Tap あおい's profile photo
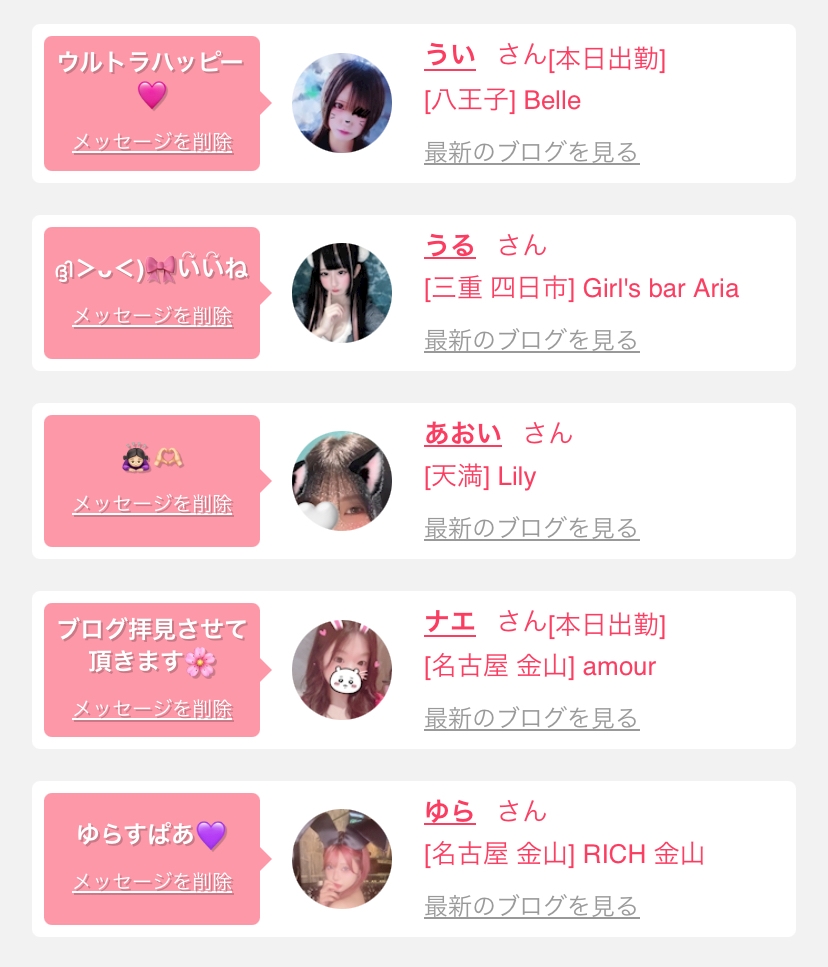 click(342, 481)
